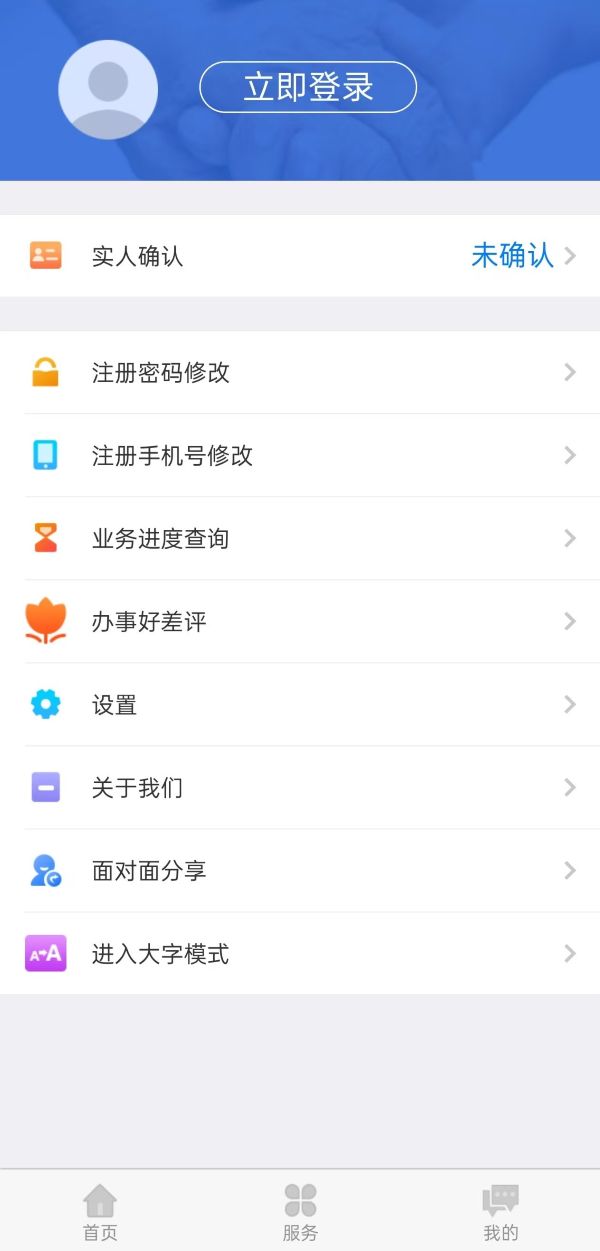View 关于我们 about page

[300, 788]
